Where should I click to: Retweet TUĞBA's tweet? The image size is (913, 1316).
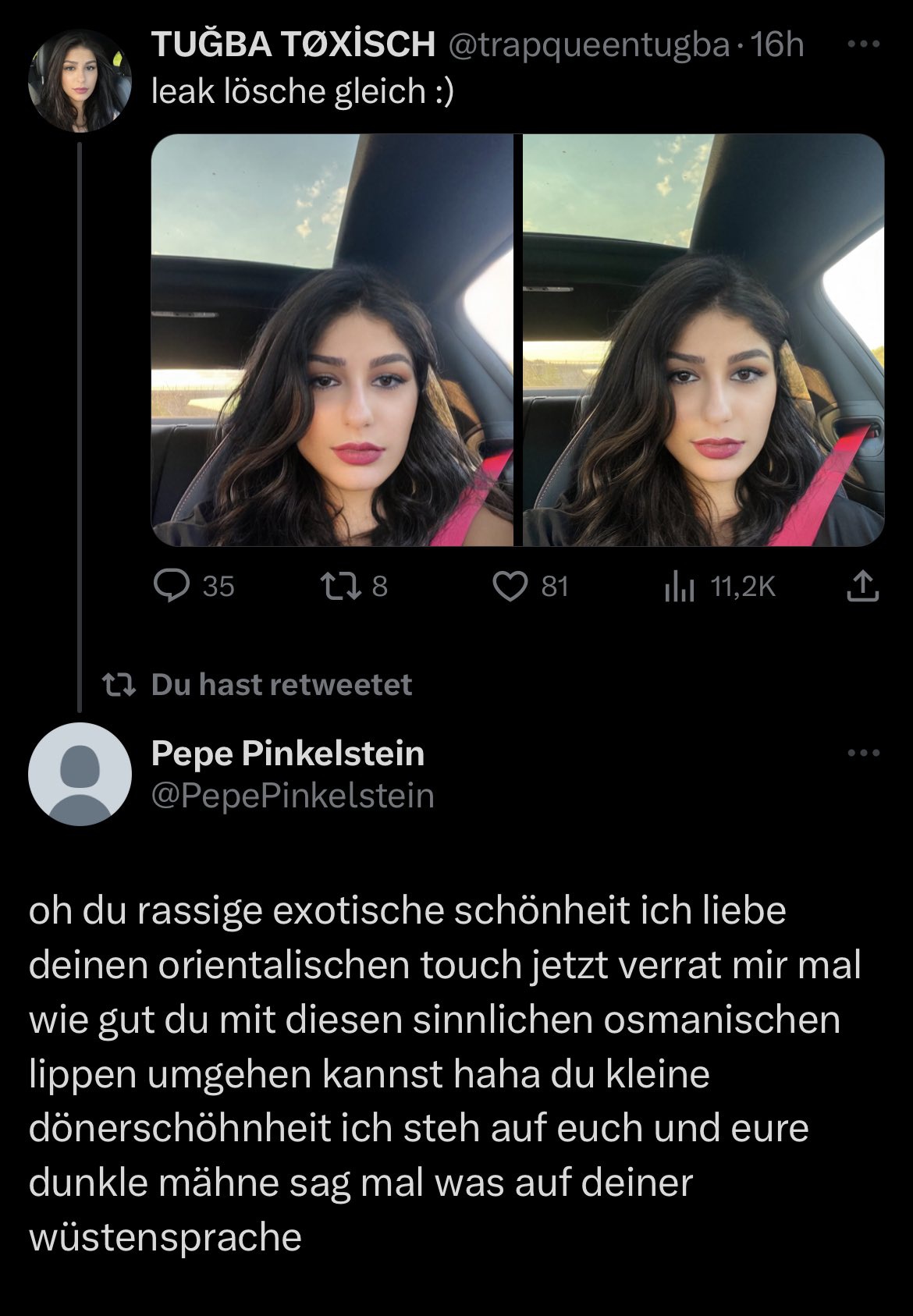click(341, 586)
